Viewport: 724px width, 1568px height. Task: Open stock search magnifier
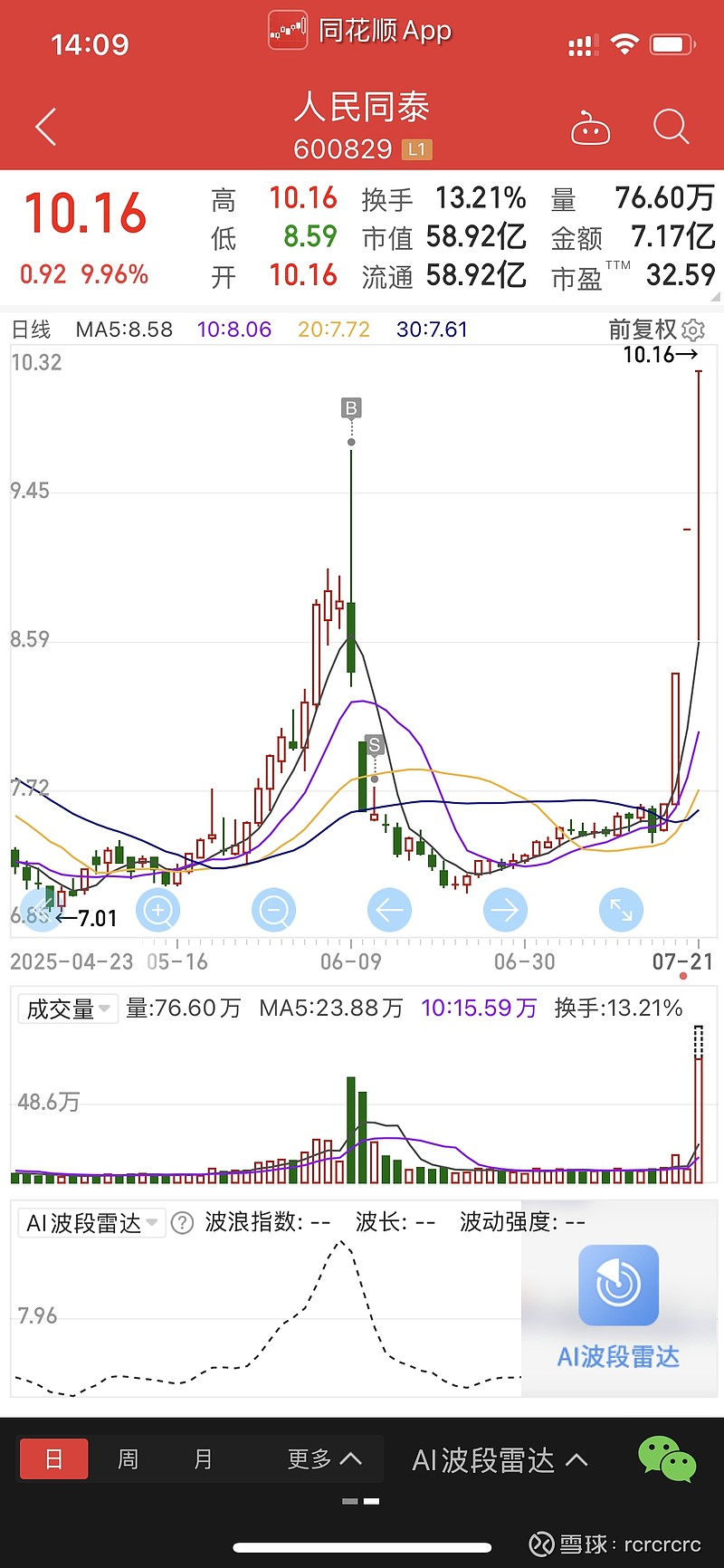671,128
